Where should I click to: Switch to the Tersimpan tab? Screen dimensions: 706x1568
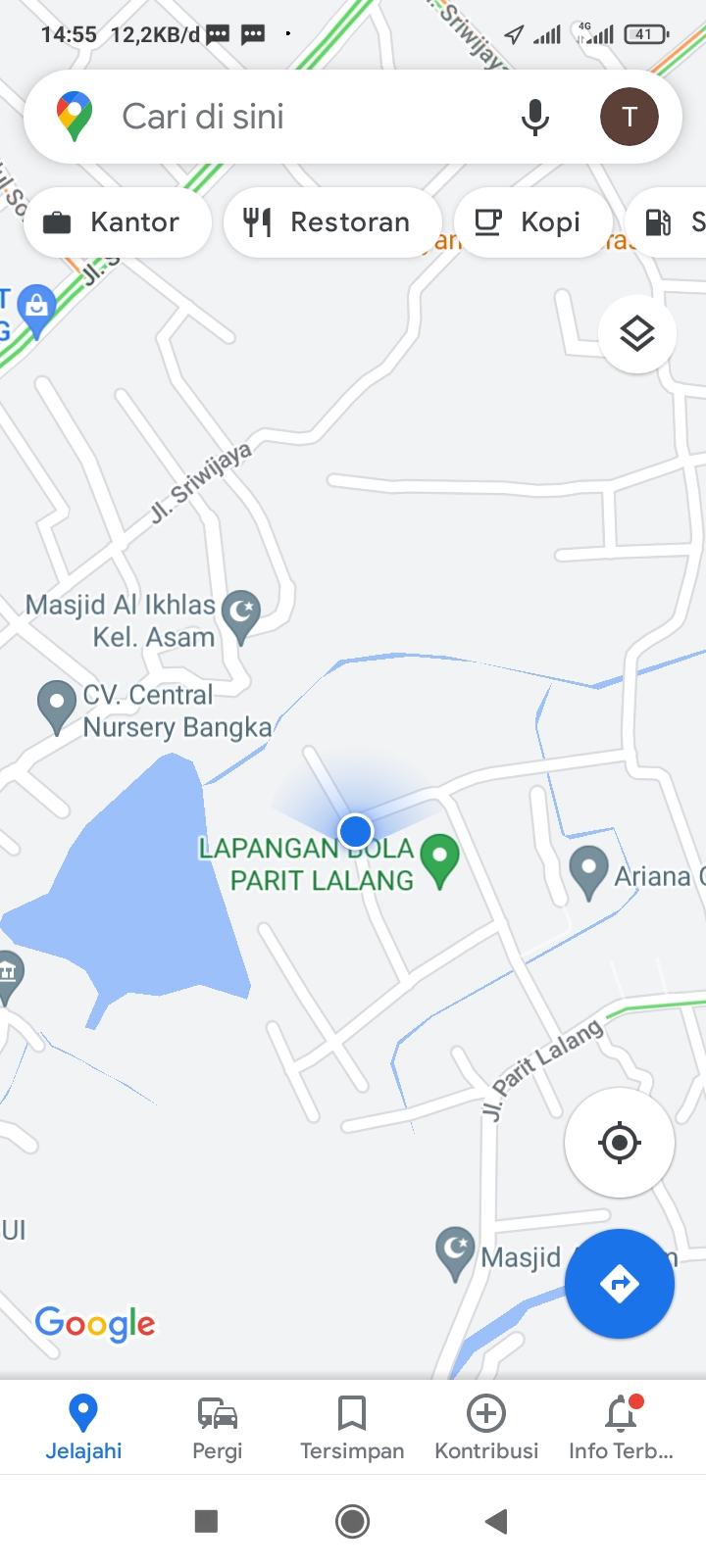[x=352, y=1428]
